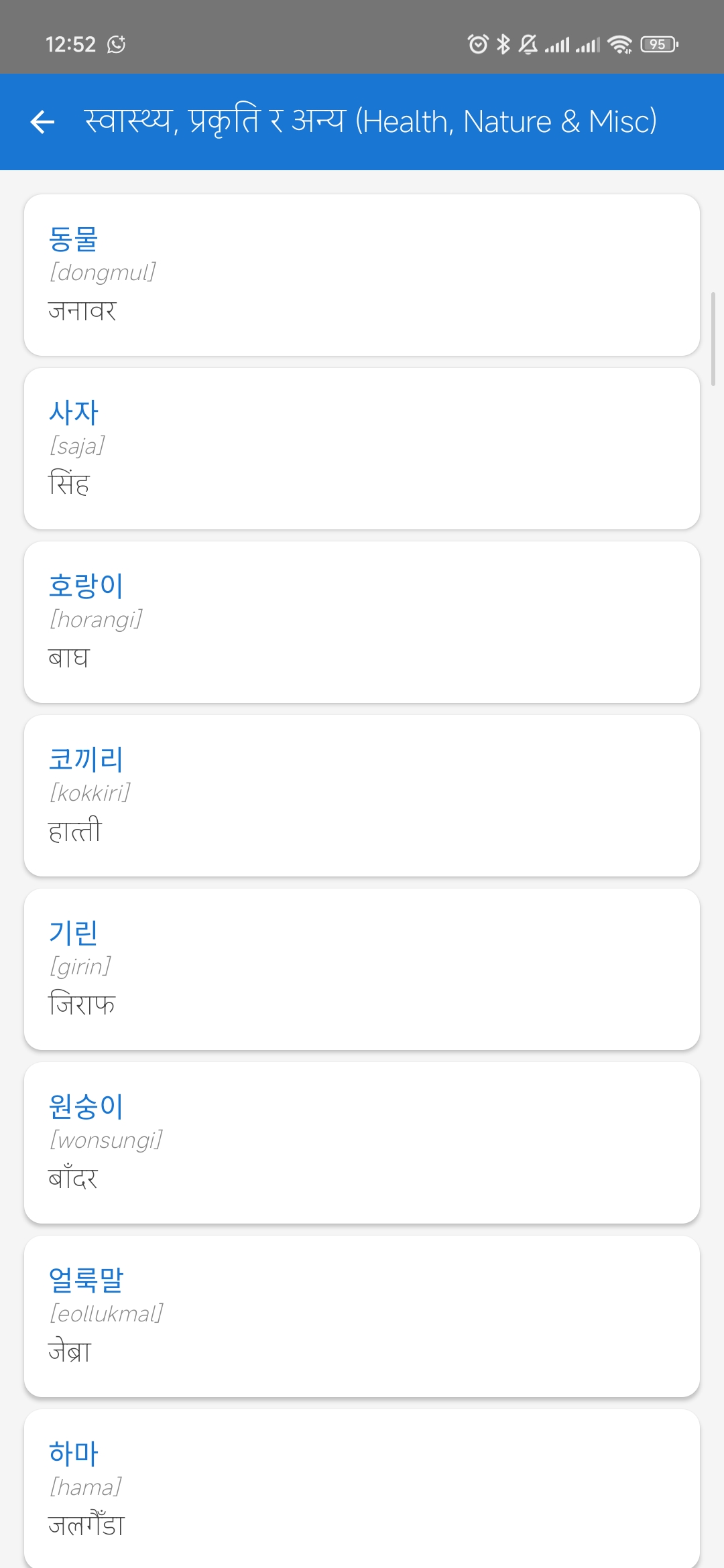Tap the back arrow in the header
The width and height of the screenshot is (724, 1568).
(43, 121)
